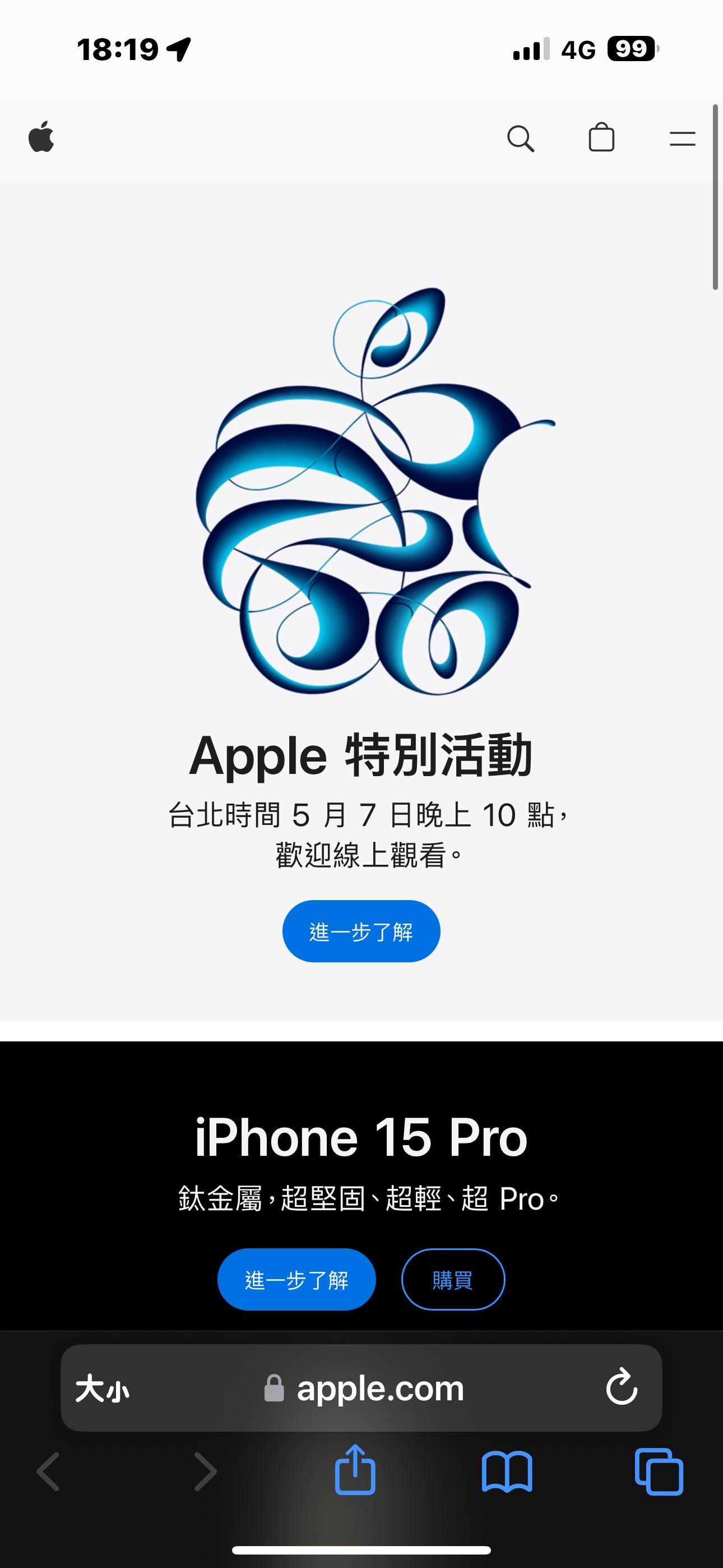
Task: Share this page from Safari toolbar
Action: coord(355,1473)
